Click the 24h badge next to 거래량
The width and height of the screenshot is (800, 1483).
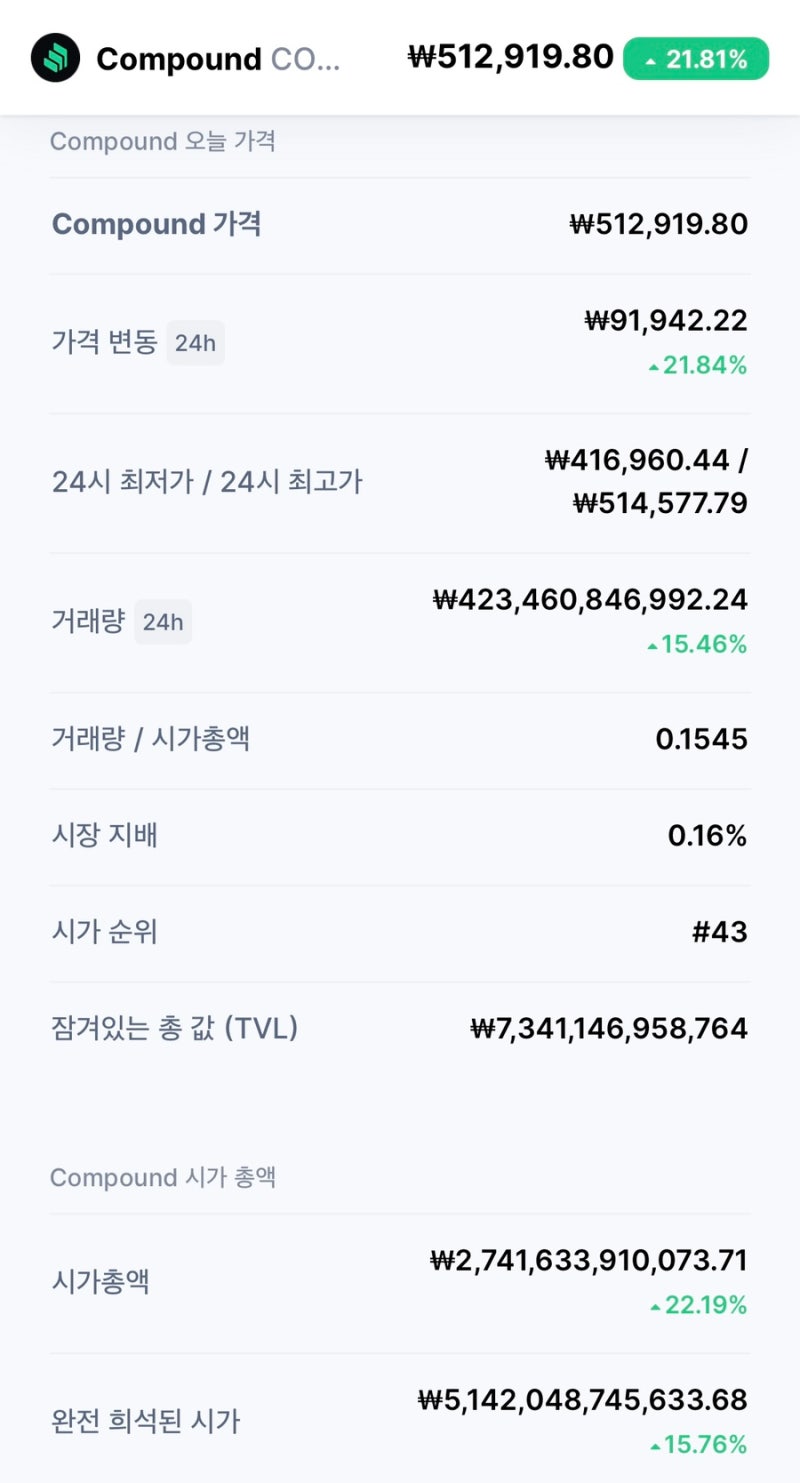point(163,622)
